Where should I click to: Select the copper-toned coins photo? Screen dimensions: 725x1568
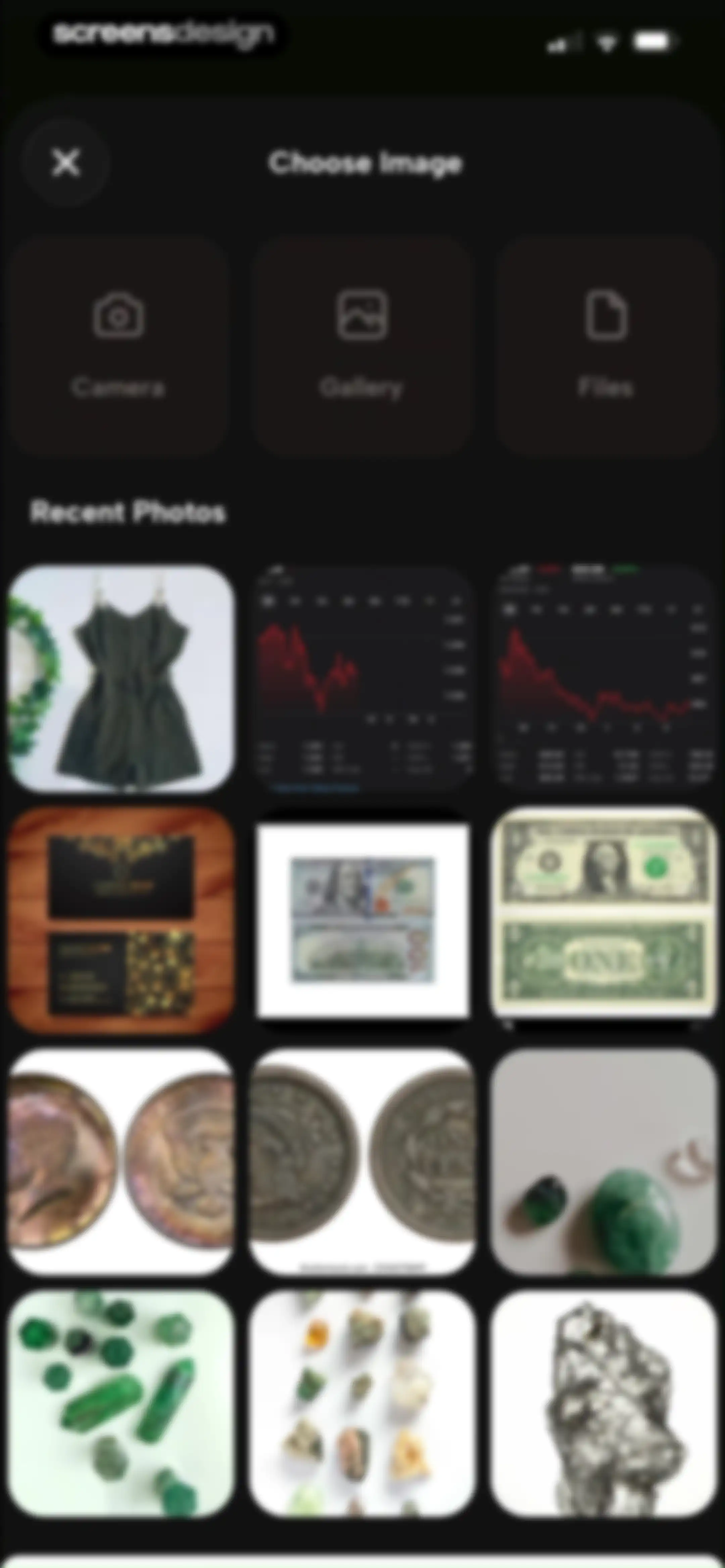click(120, 1161)
